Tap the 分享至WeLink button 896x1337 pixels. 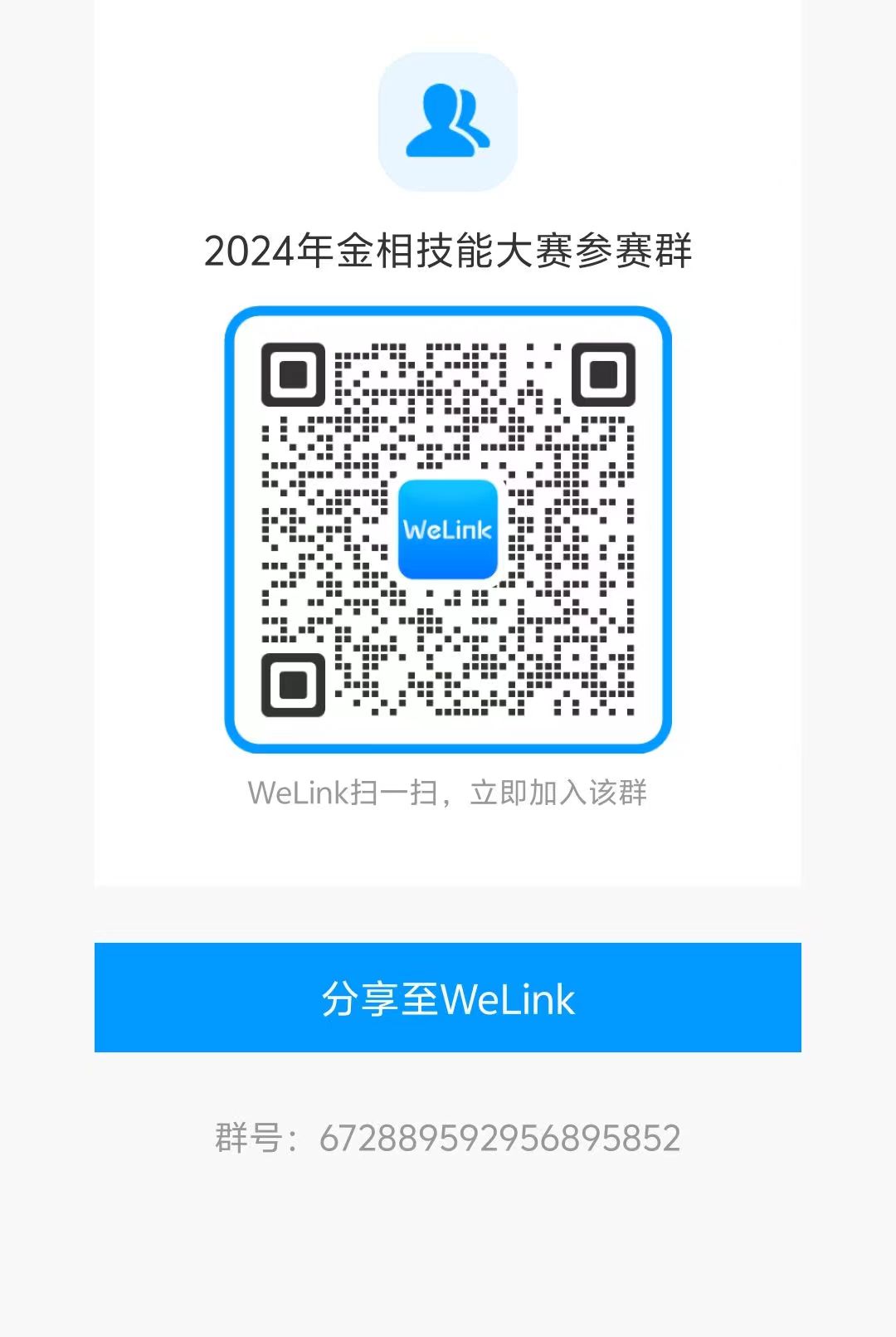tap(448, 998)
